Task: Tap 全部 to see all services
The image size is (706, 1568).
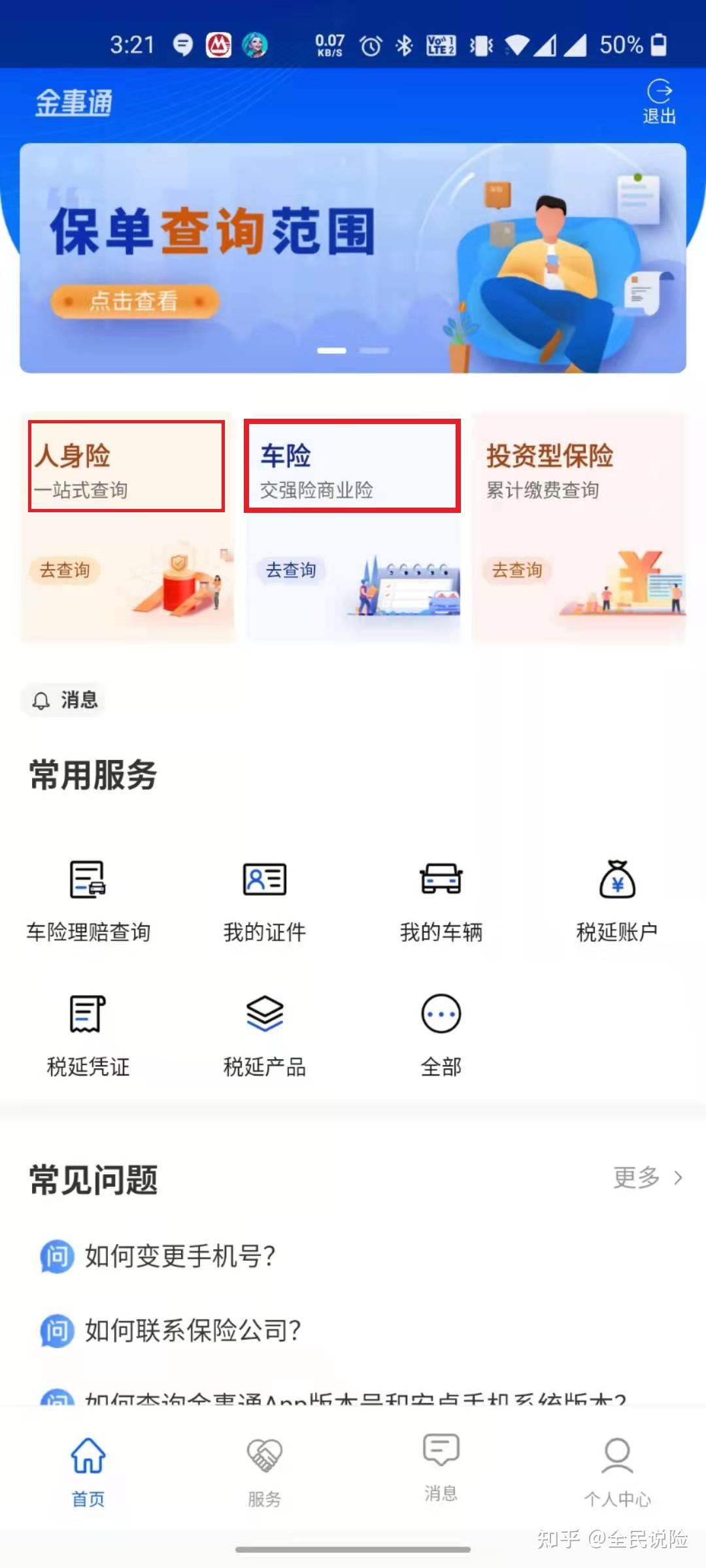Action: pos(441,1017)
